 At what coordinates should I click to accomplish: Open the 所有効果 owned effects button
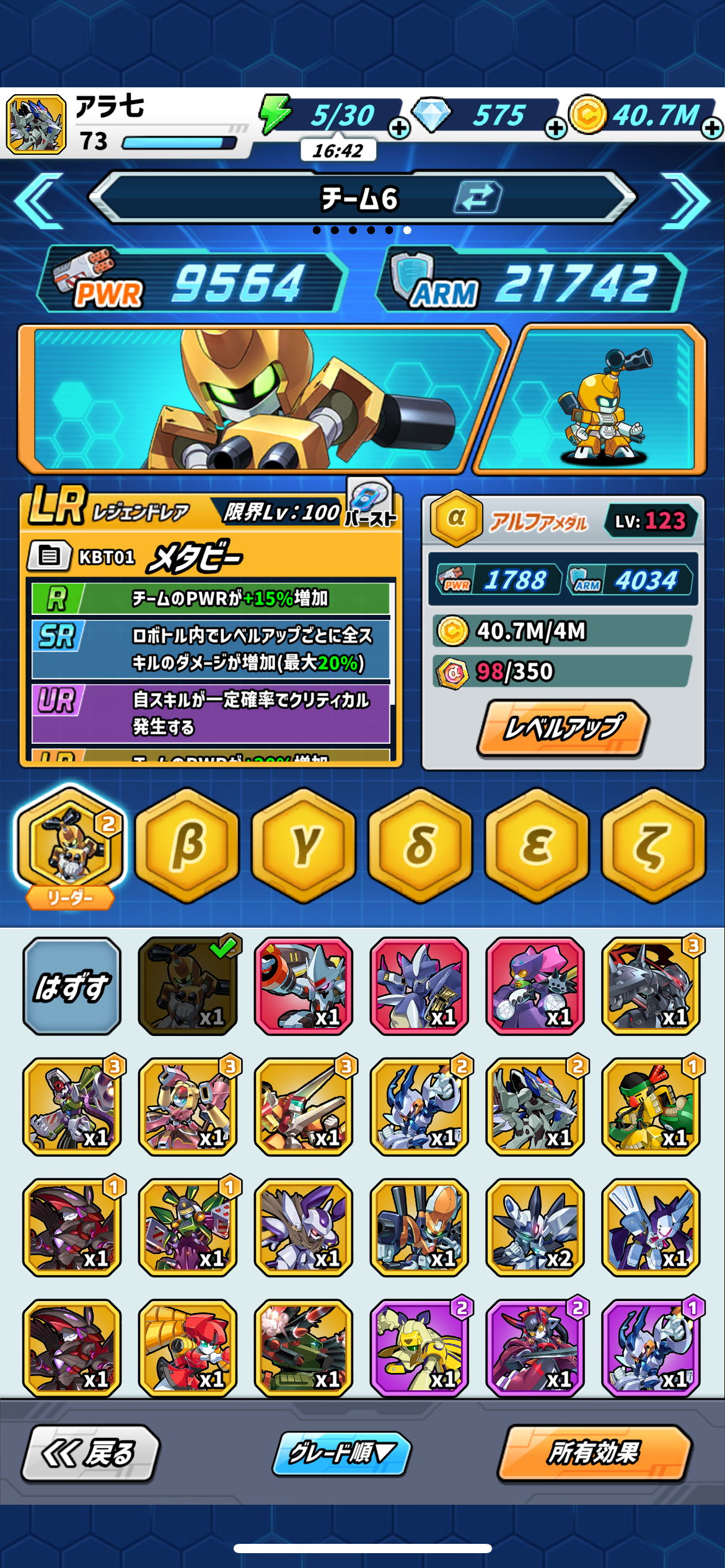coord(594,1453)
